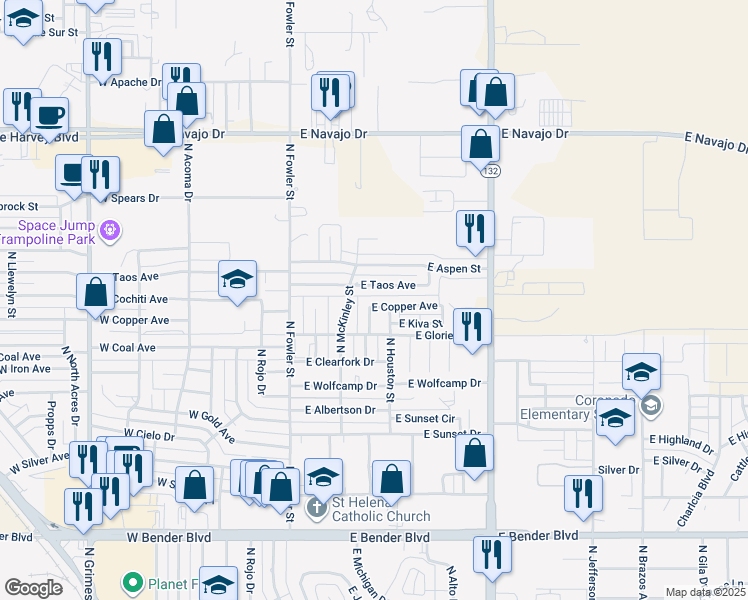Tap the restaurant pin near E Aspen St
Image resolution: width=748 pixels, height=600 pixels.
coord(476,228)
